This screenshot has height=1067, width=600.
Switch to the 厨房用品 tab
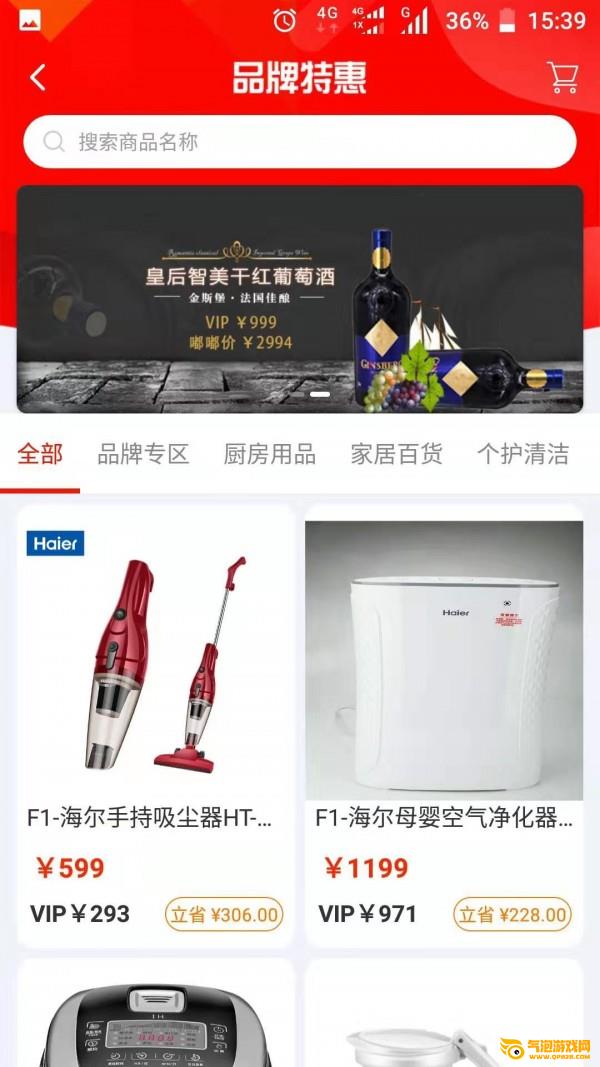point(270,455)
